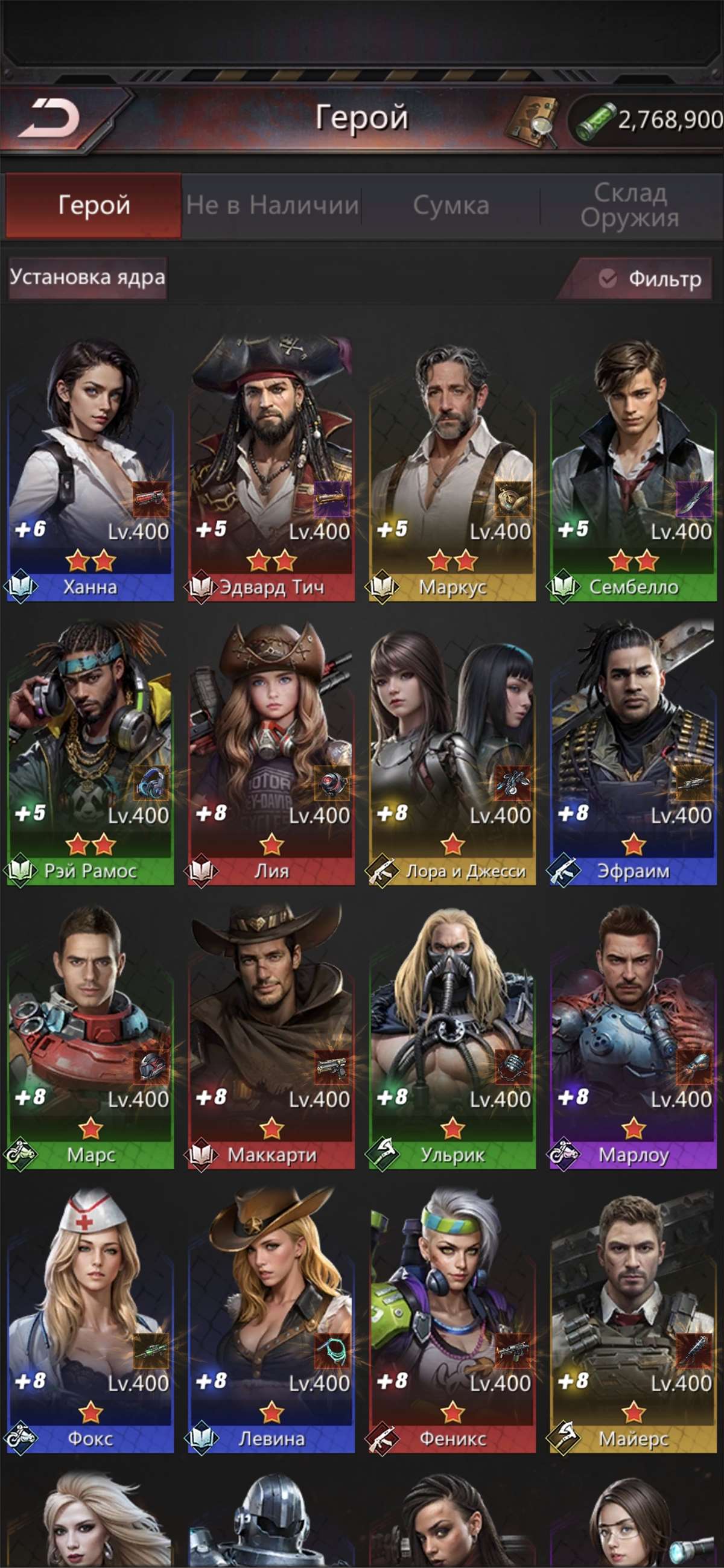Switch to the Сумка tab
The height and width of the screenshot is (1568, 724).
click(451, 206)
